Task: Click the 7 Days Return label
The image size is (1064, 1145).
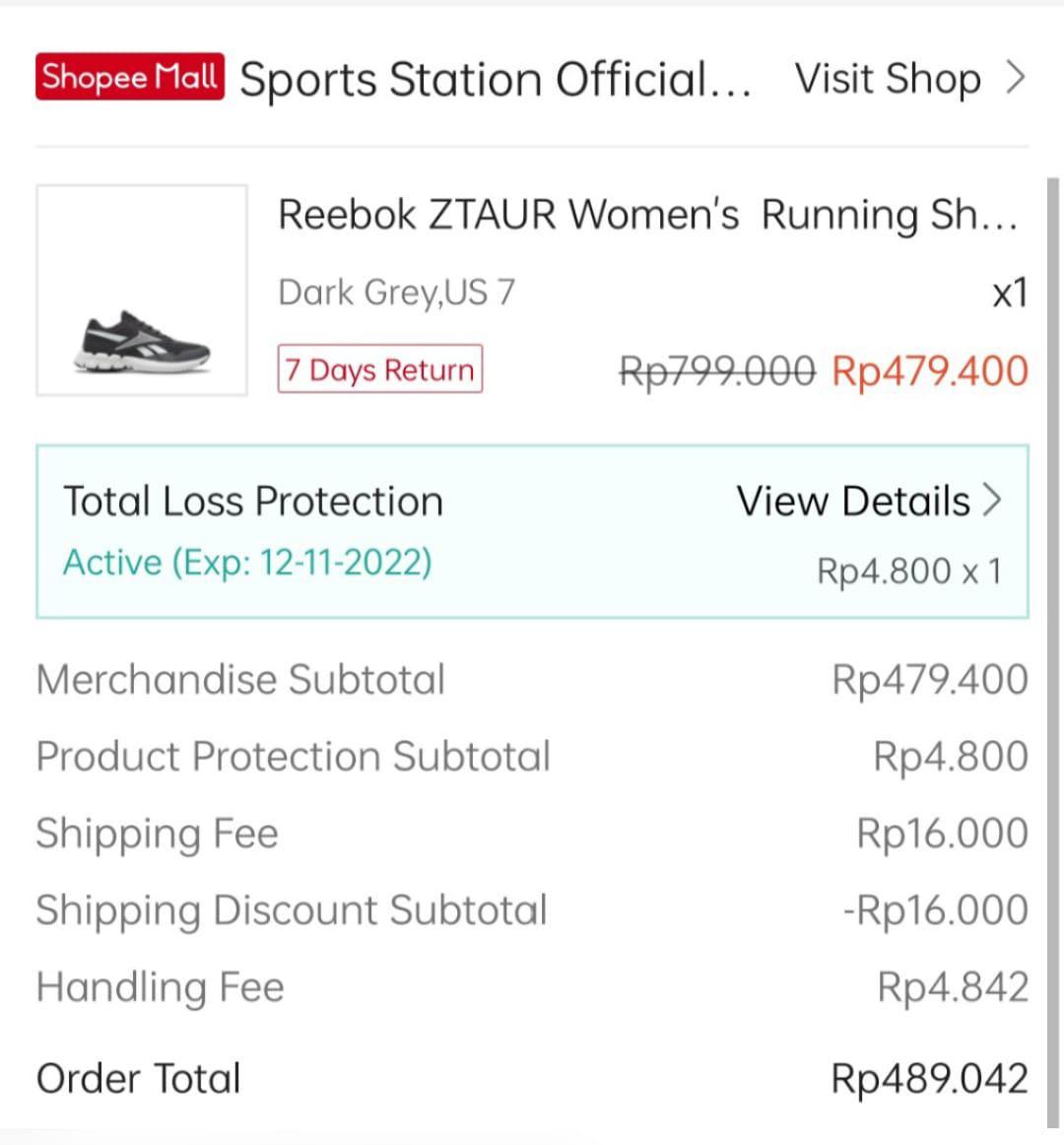Action: [x=378, y=370]
